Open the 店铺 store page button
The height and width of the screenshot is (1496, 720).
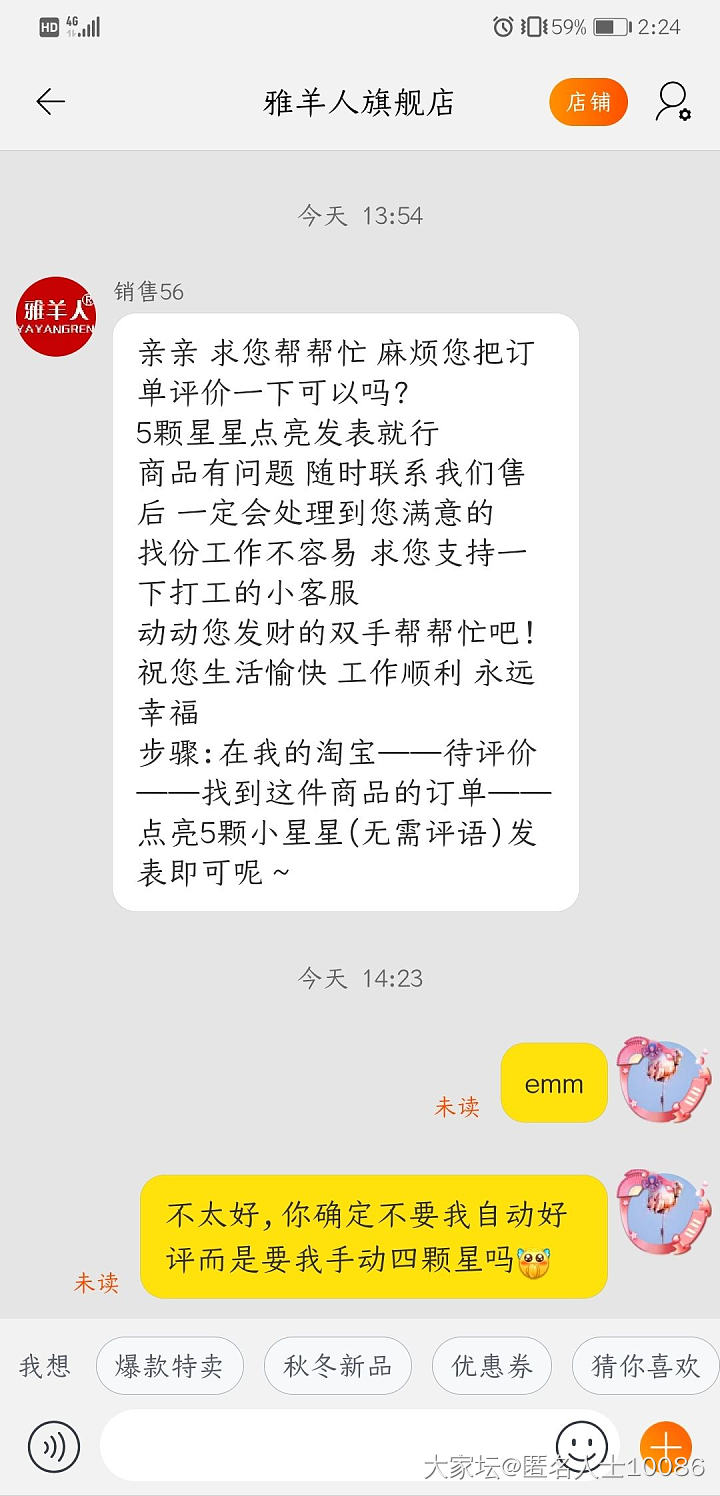pyautogui.click(x=588, y=102)
